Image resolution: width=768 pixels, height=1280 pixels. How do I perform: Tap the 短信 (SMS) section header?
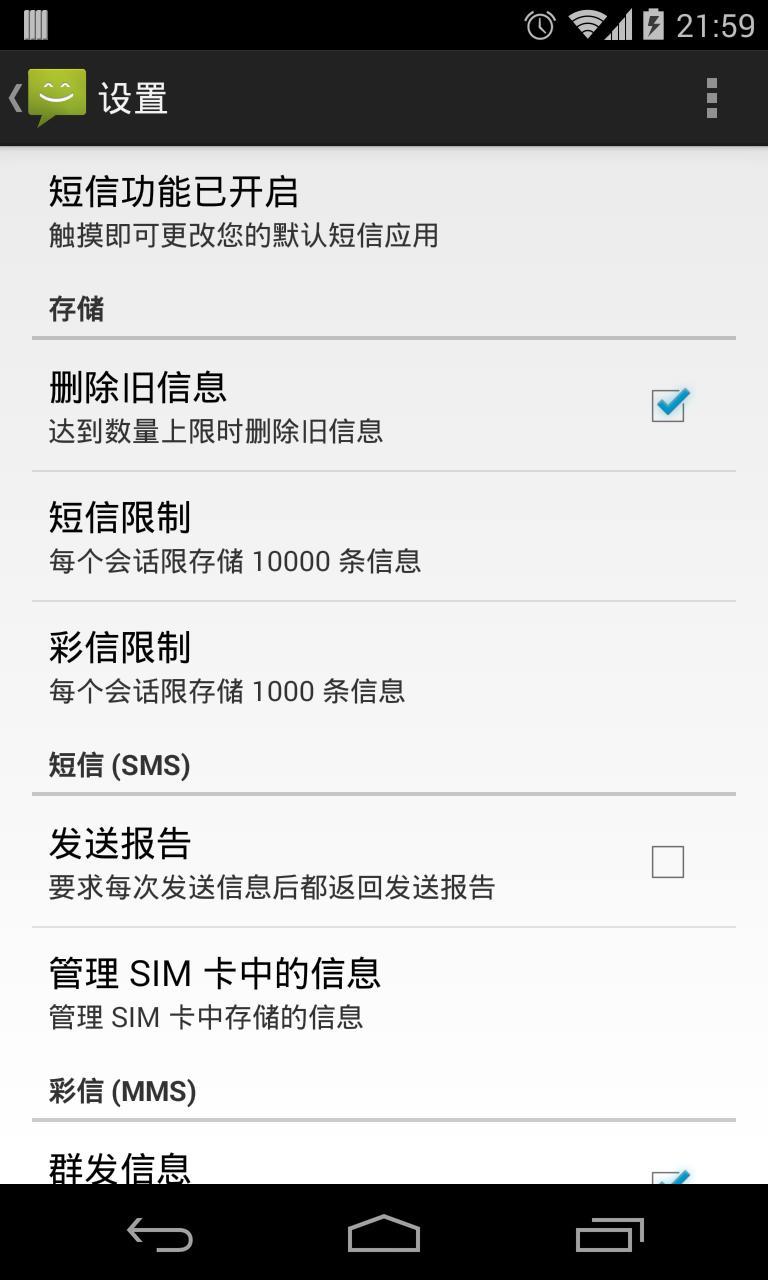pos(119,765)
